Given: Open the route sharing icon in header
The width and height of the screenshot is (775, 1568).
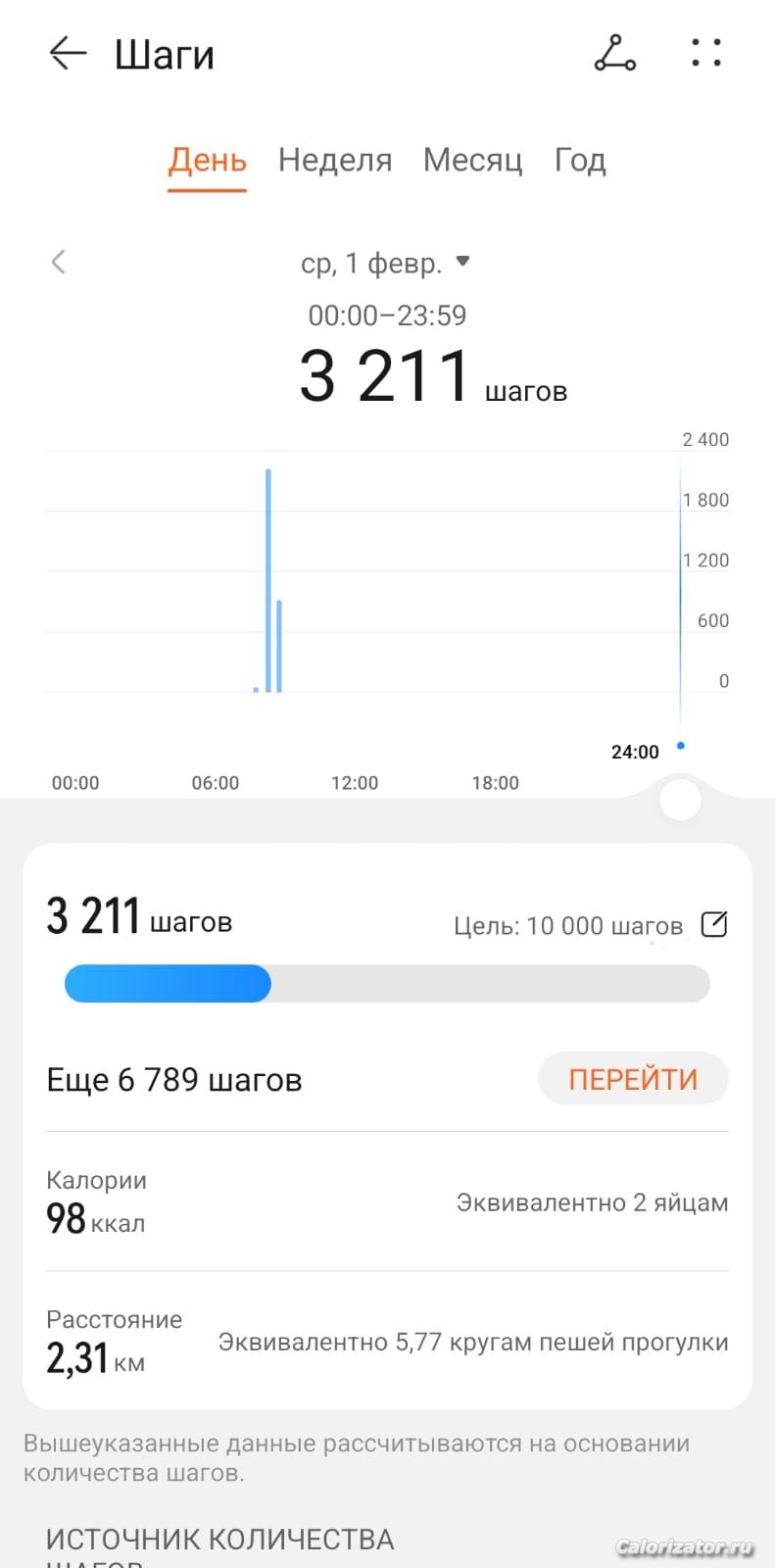Looking at the screenshot, I should 615,53.
